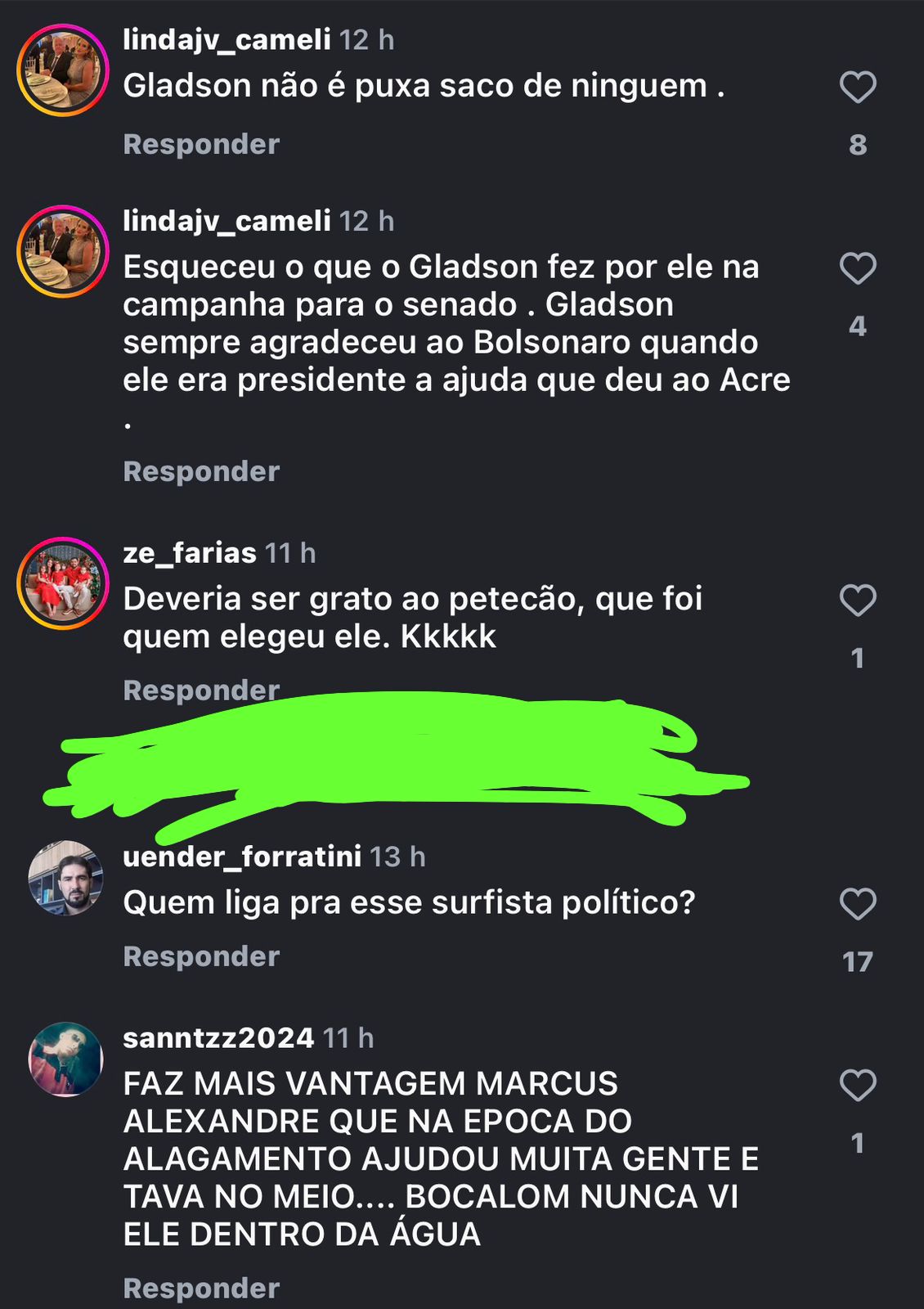
Task: Tap Responder under the "Esqueceu o que" comment
Action: (x=201, y=472)
